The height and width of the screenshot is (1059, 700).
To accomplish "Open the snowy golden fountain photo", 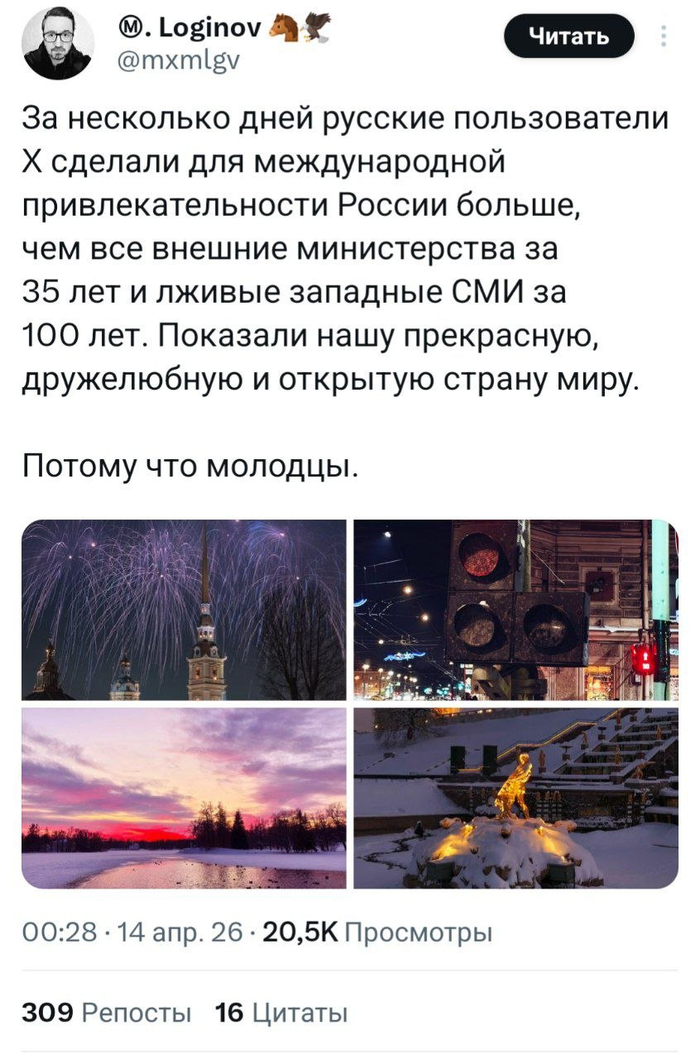I will (x=515, y=798).
